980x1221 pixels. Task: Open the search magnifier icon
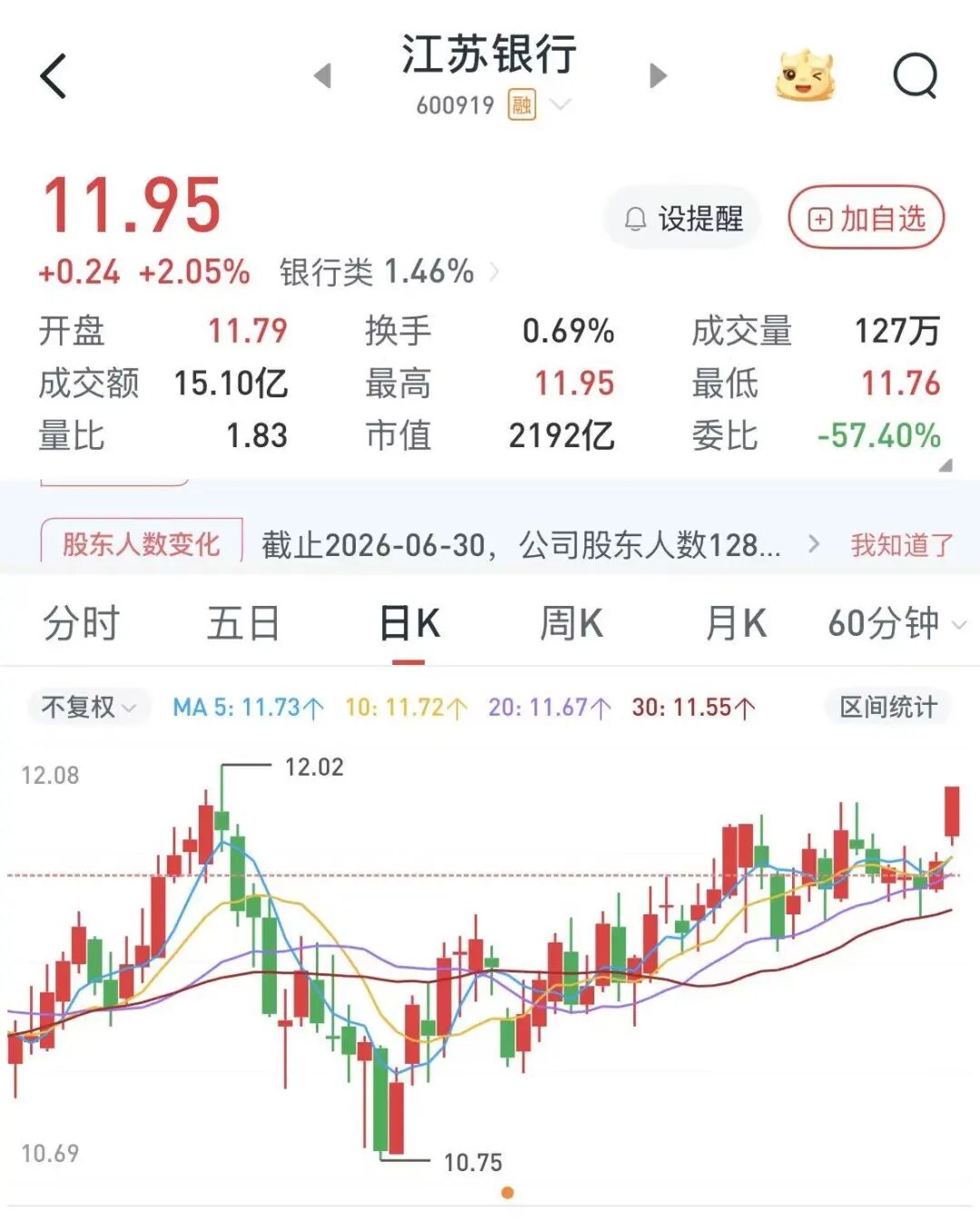pyautogui.click(x=915, y=75)
